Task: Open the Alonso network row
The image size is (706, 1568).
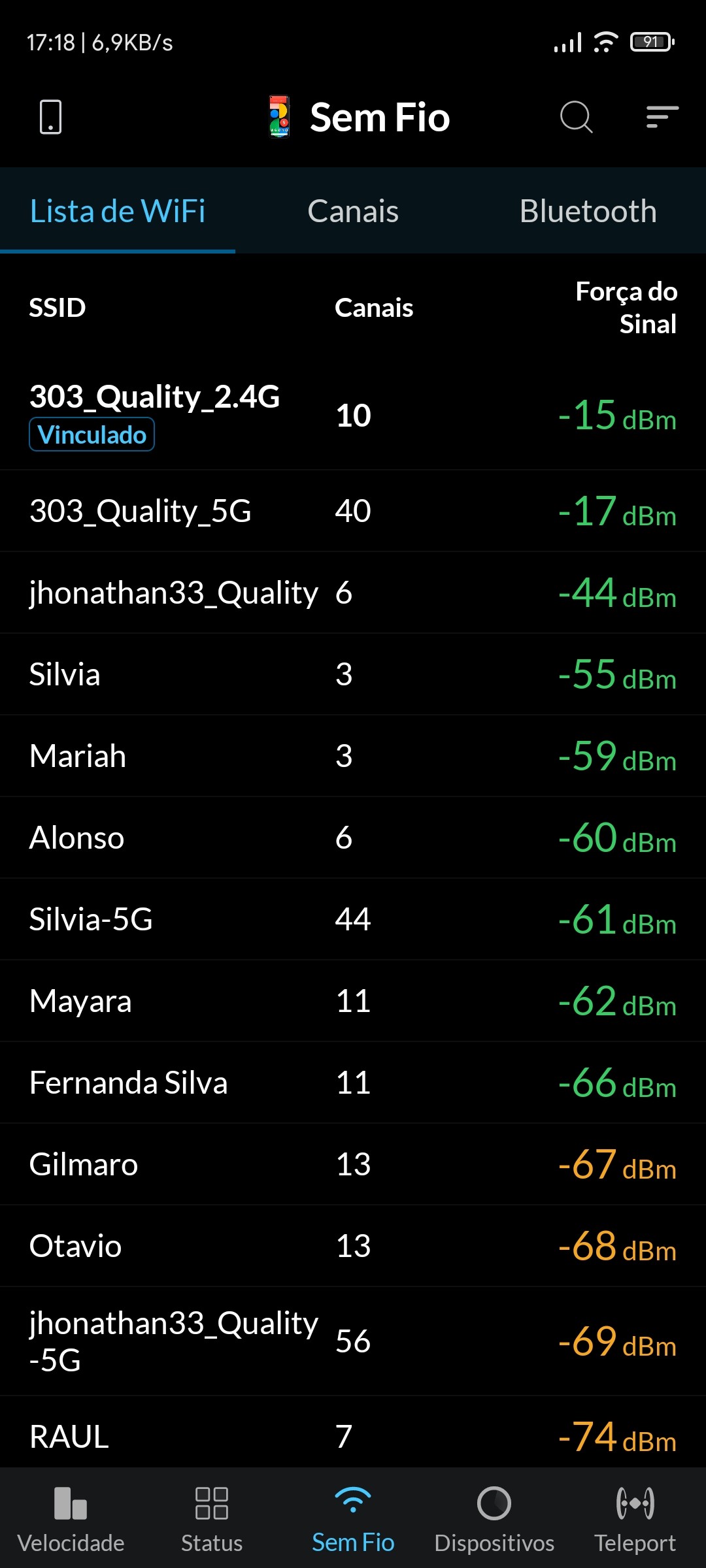Action: tap(353, 838)
